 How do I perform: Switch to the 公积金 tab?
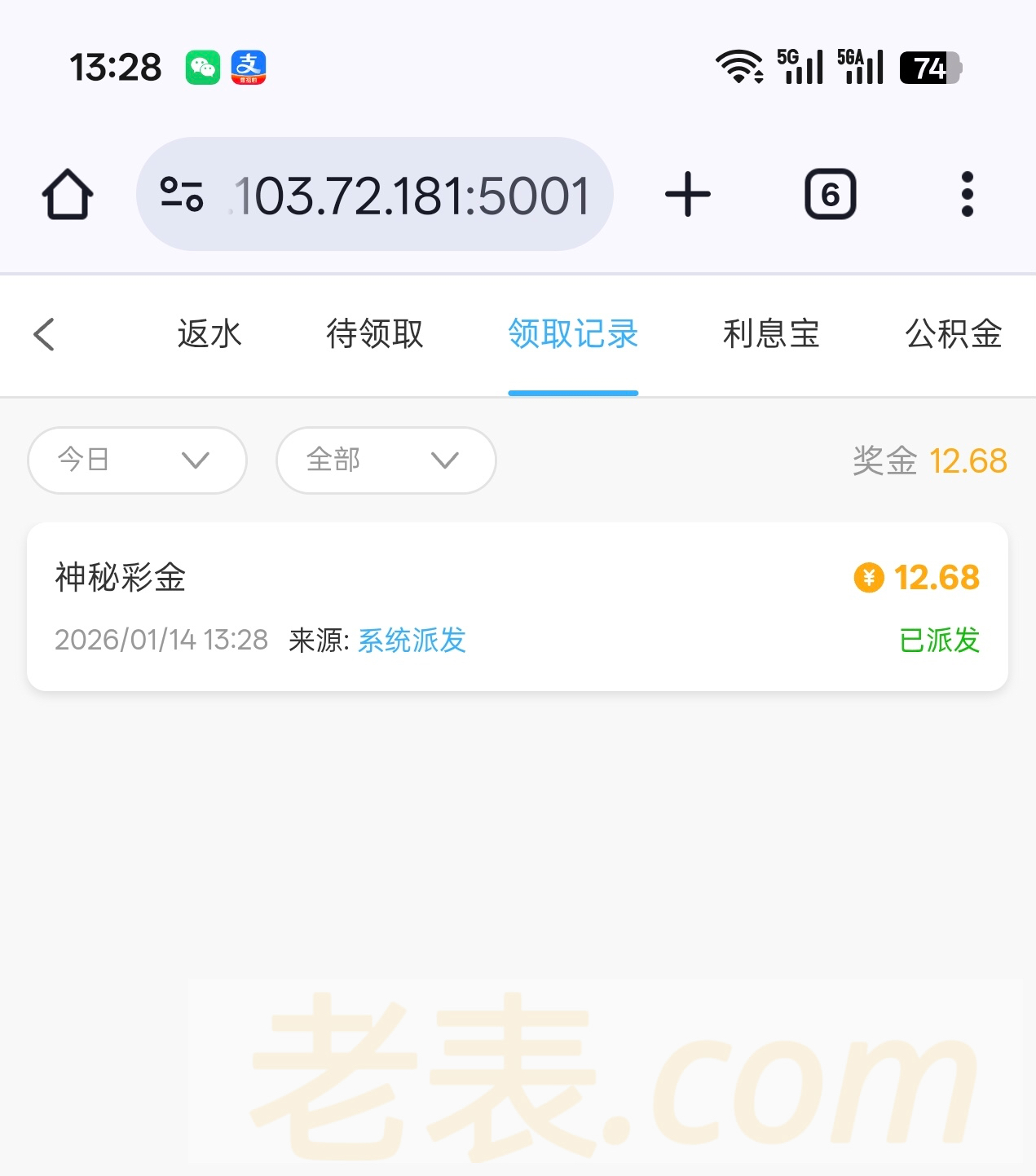pos(953,334)
